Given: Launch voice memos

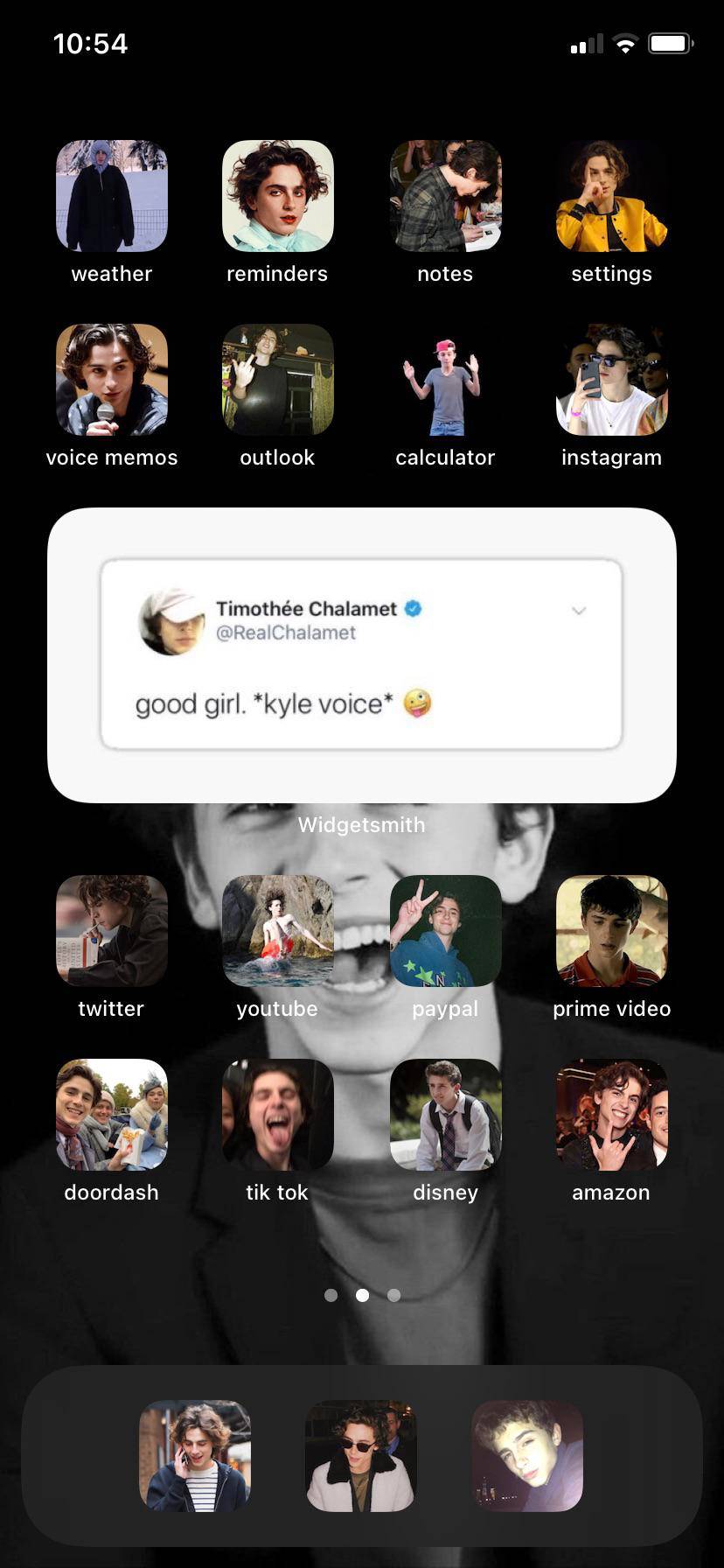Looking at the screenshot, I should [x=112, y=381].
